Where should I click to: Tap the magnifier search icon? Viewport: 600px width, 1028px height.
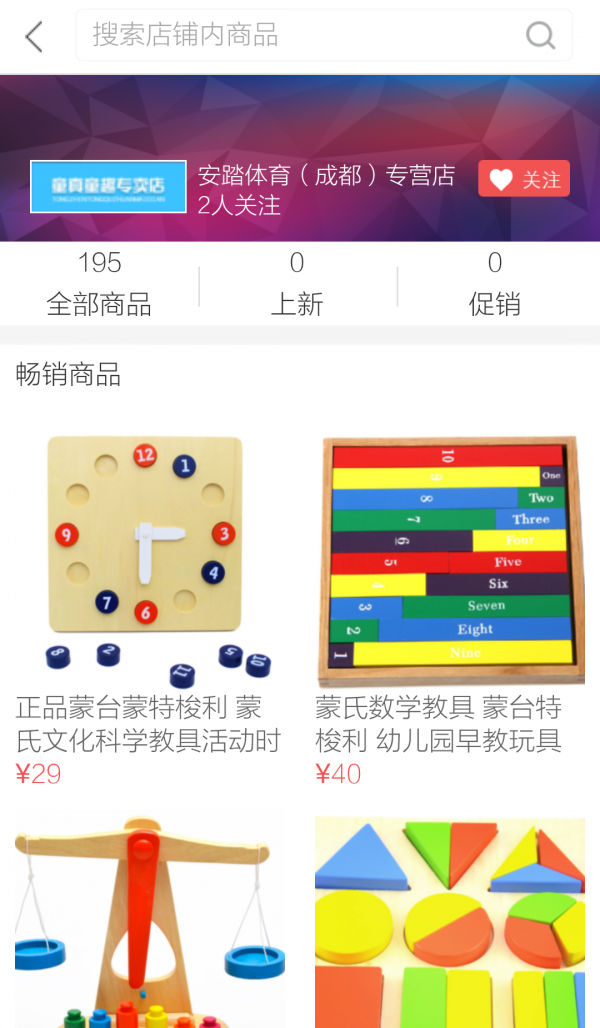pyautogui.click(x=540, y=36)
